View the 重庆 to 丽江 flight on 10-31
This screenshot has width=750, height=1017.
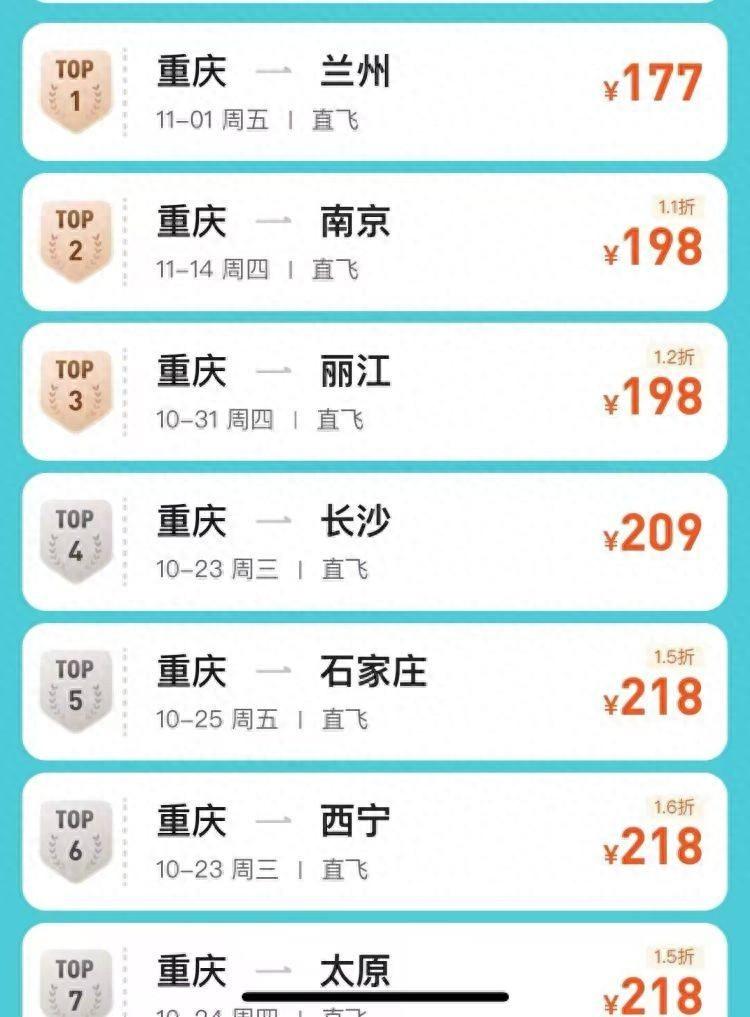click(375, 392)
